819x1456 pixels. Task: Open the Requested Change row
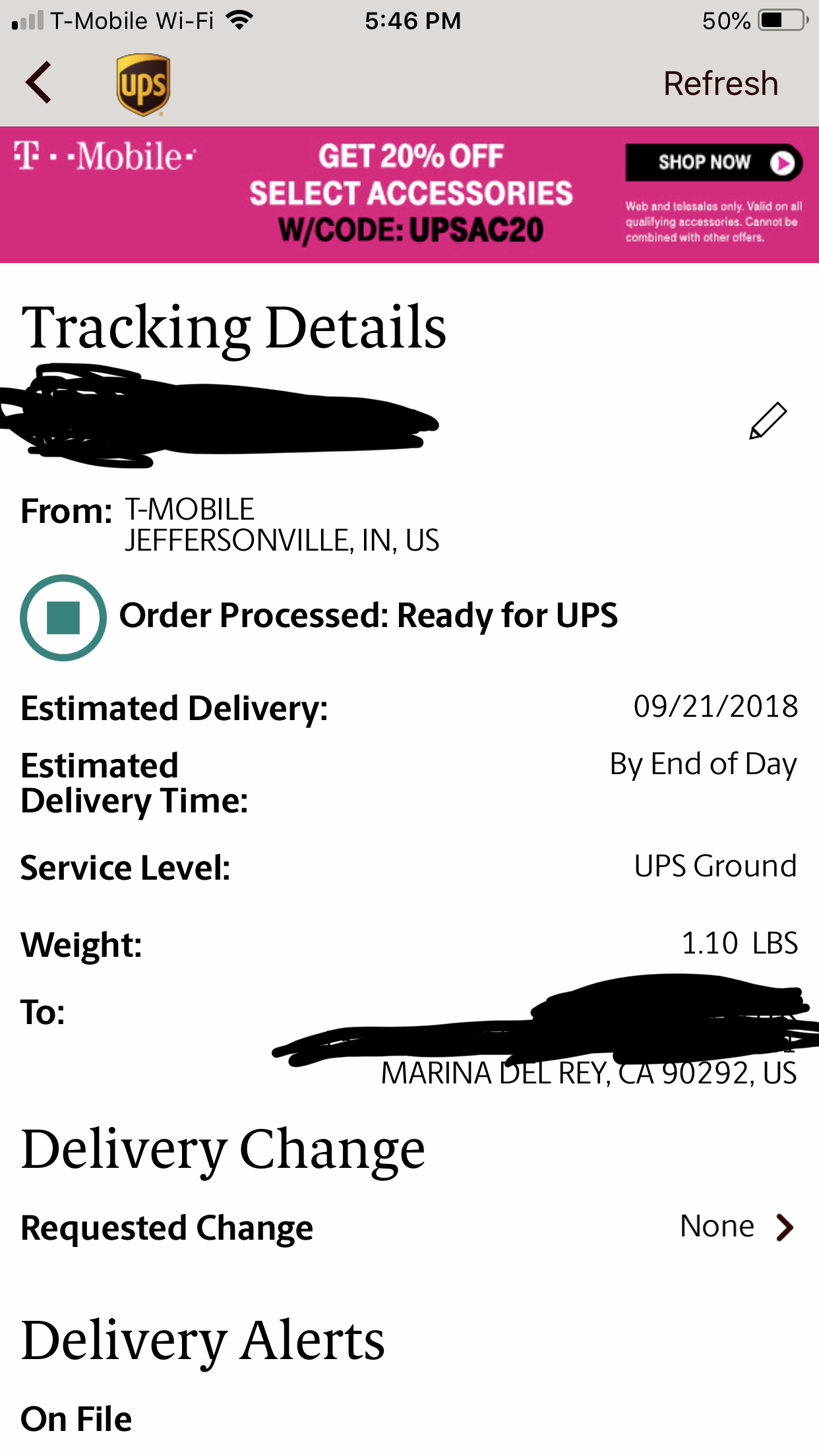point(409,1228)
